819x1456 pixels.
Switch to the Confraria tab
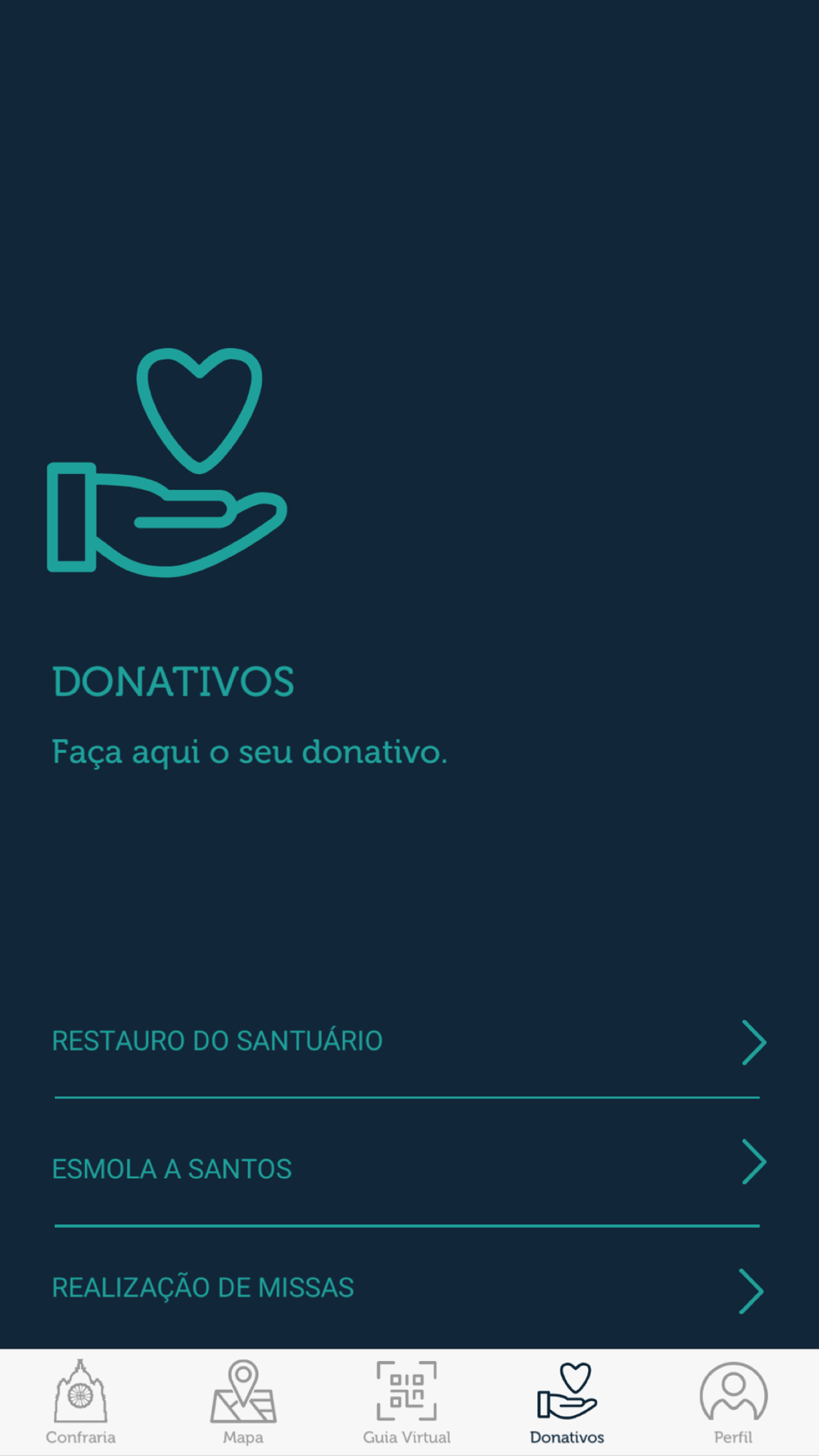(x=80, y=1403)
